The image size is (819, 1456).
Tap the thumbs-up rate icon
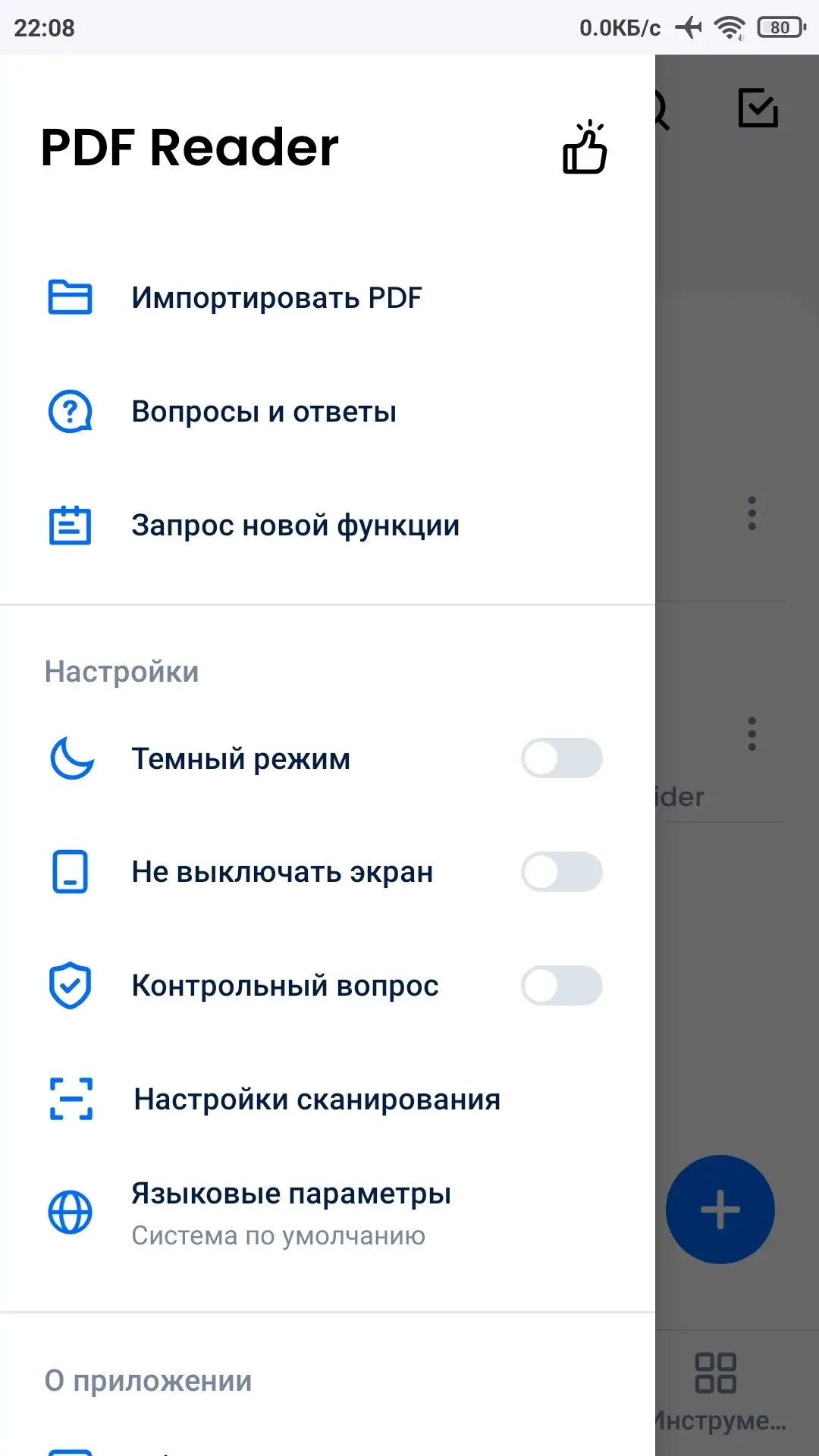tap(585, 148)
